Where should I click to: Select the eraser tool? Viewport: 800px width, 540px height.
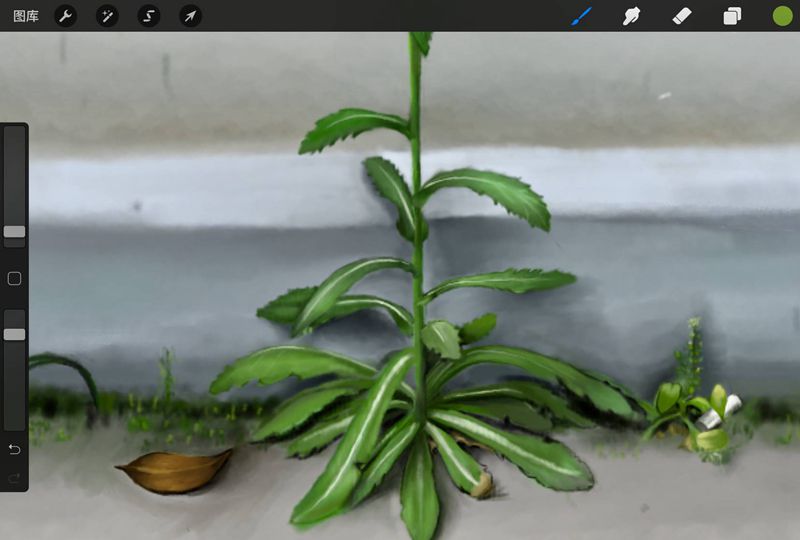pyautogui.click(x=682, y=16)
